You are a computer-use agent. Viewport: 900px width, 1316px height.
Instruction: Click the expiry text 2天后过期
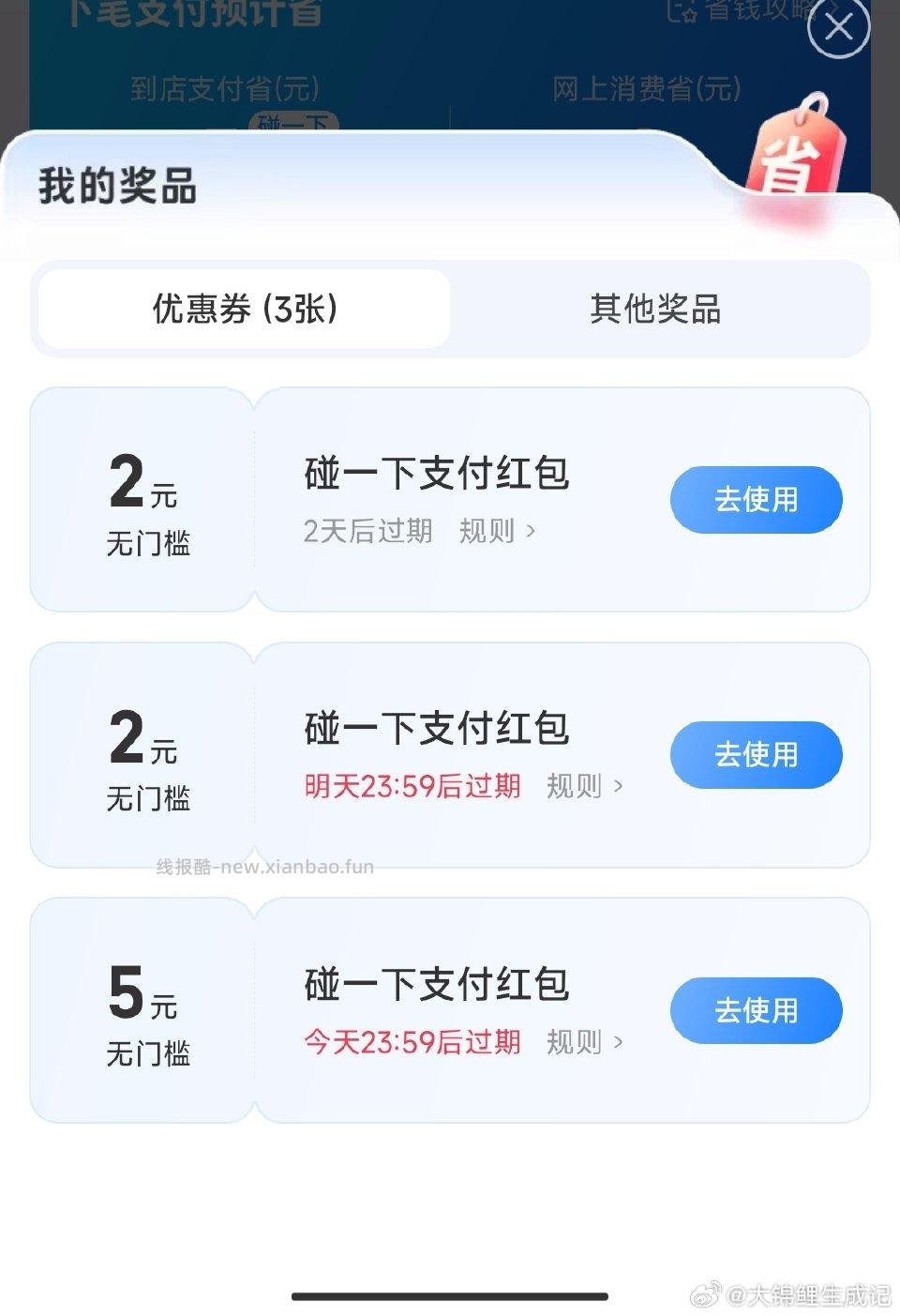367,530
